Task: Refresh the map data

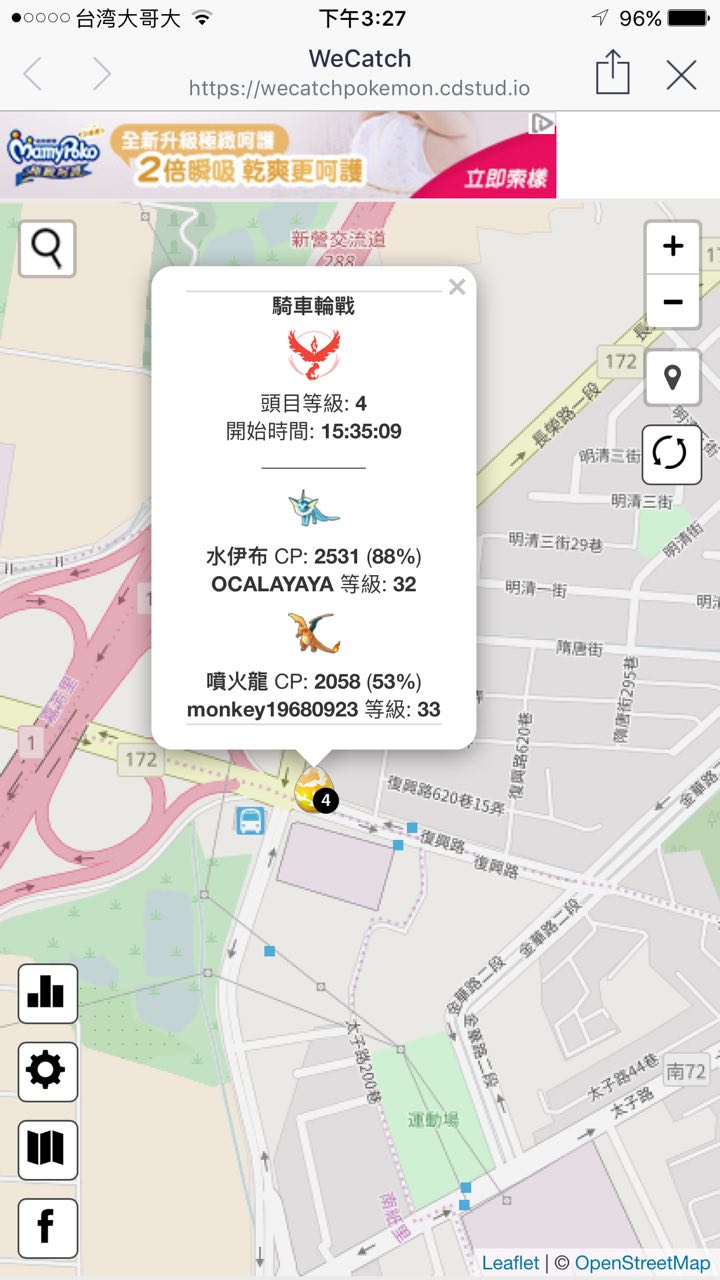Action: 672,454
